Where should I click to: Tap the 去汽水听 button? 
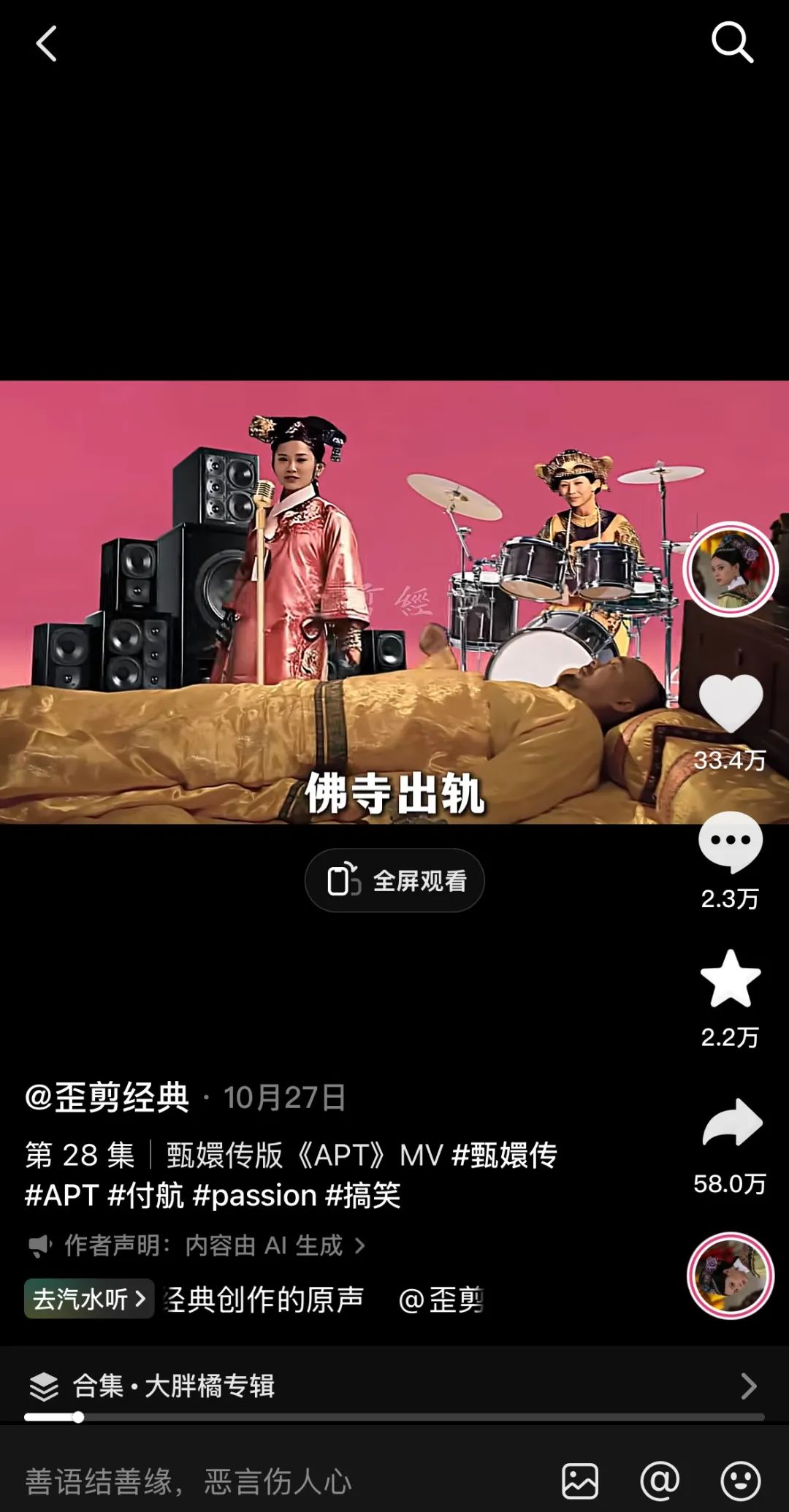(x=89, y=1299)
